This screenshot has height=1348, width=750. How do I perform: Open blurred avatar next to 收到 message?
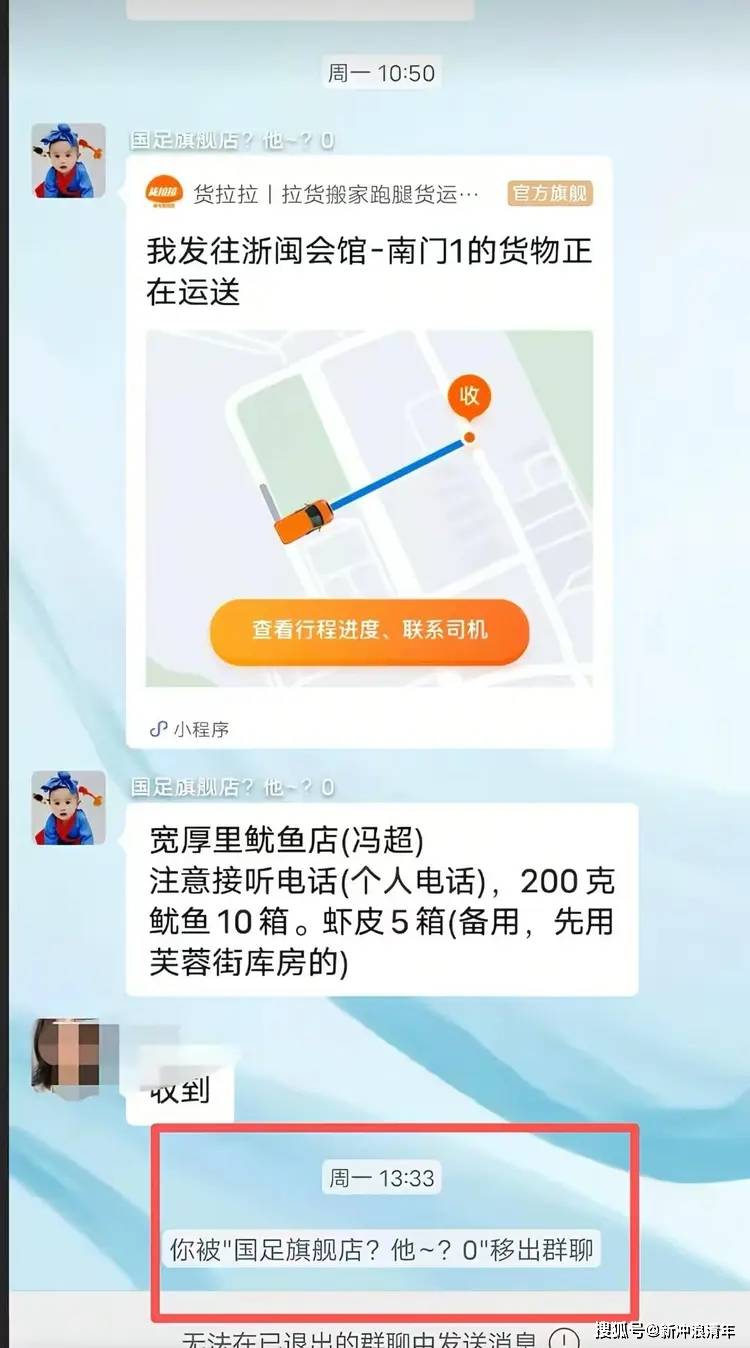(x=70, y=1056)
